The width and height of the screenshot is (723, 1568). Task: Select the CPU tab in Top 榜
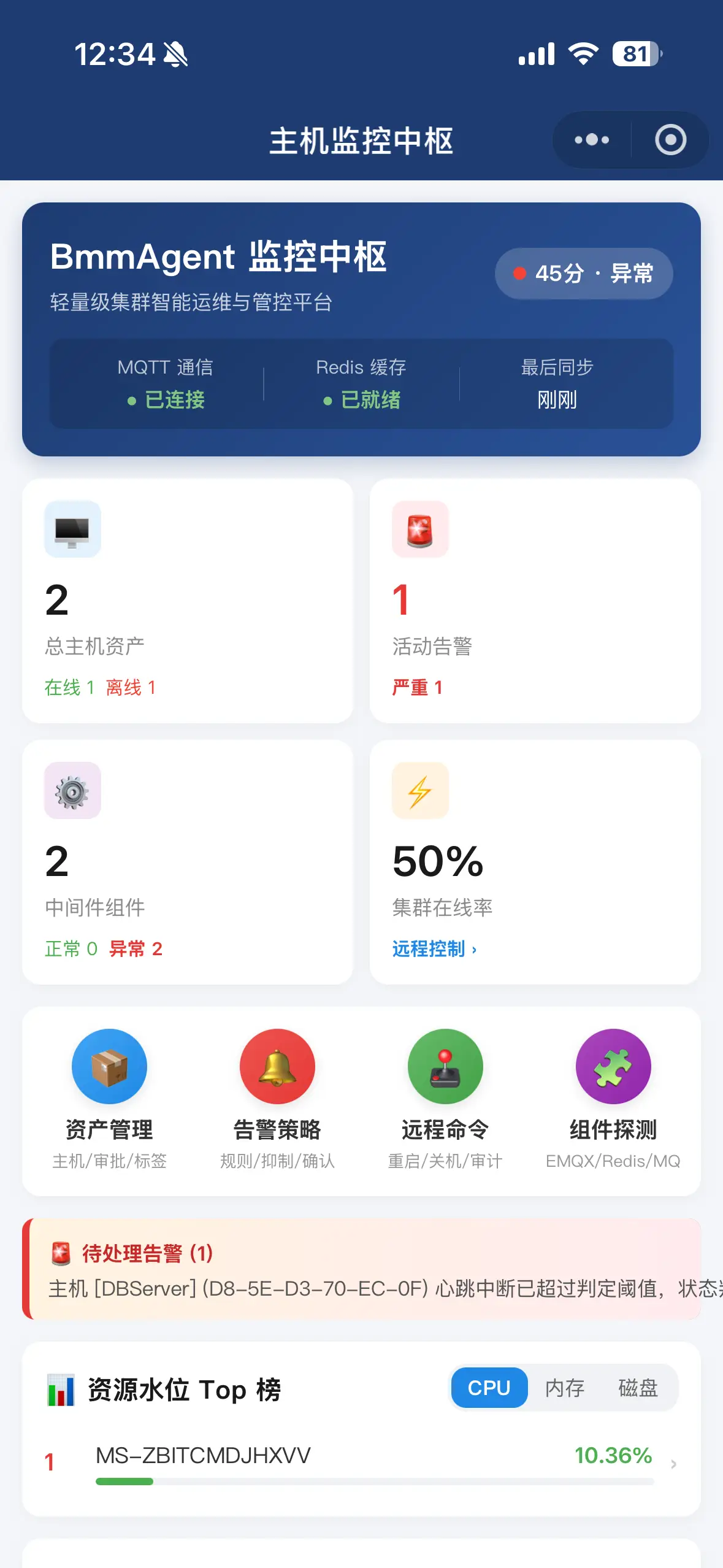pyautogui.click(x=489, y=1388)
